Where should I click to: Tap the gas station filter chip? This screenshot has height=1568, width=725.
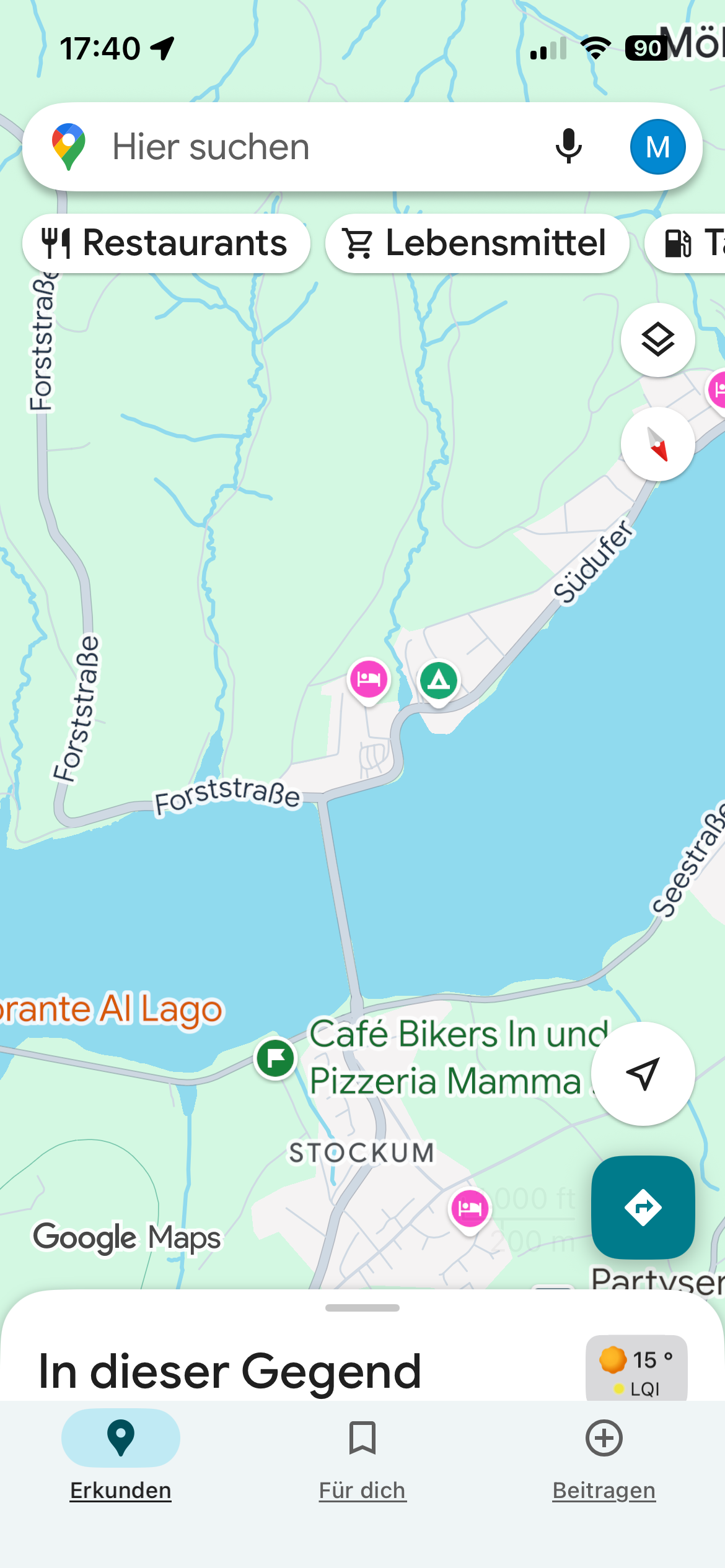pos(688,243)
